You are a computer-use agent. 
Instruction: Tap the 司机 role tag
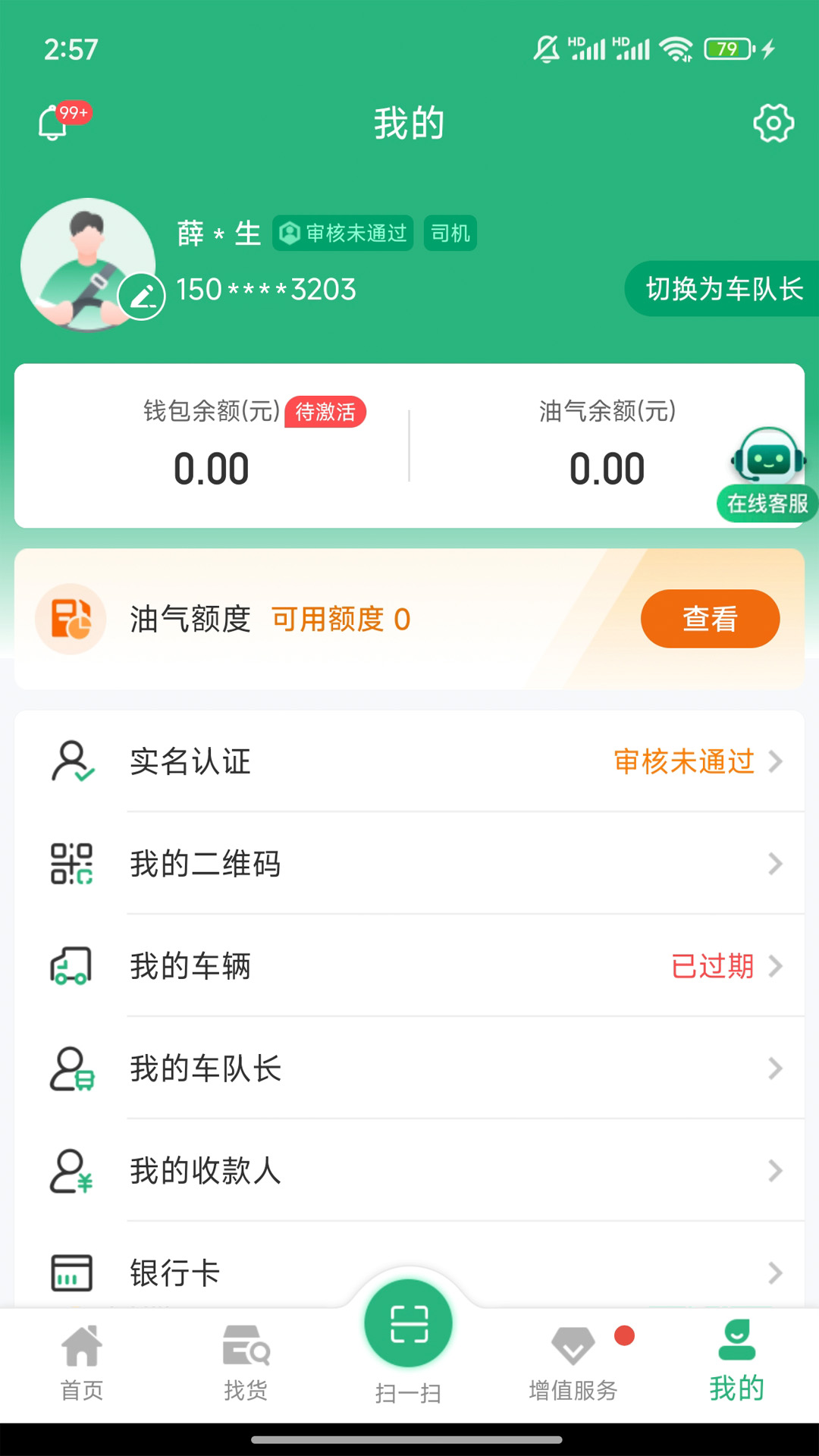(450, 234)
